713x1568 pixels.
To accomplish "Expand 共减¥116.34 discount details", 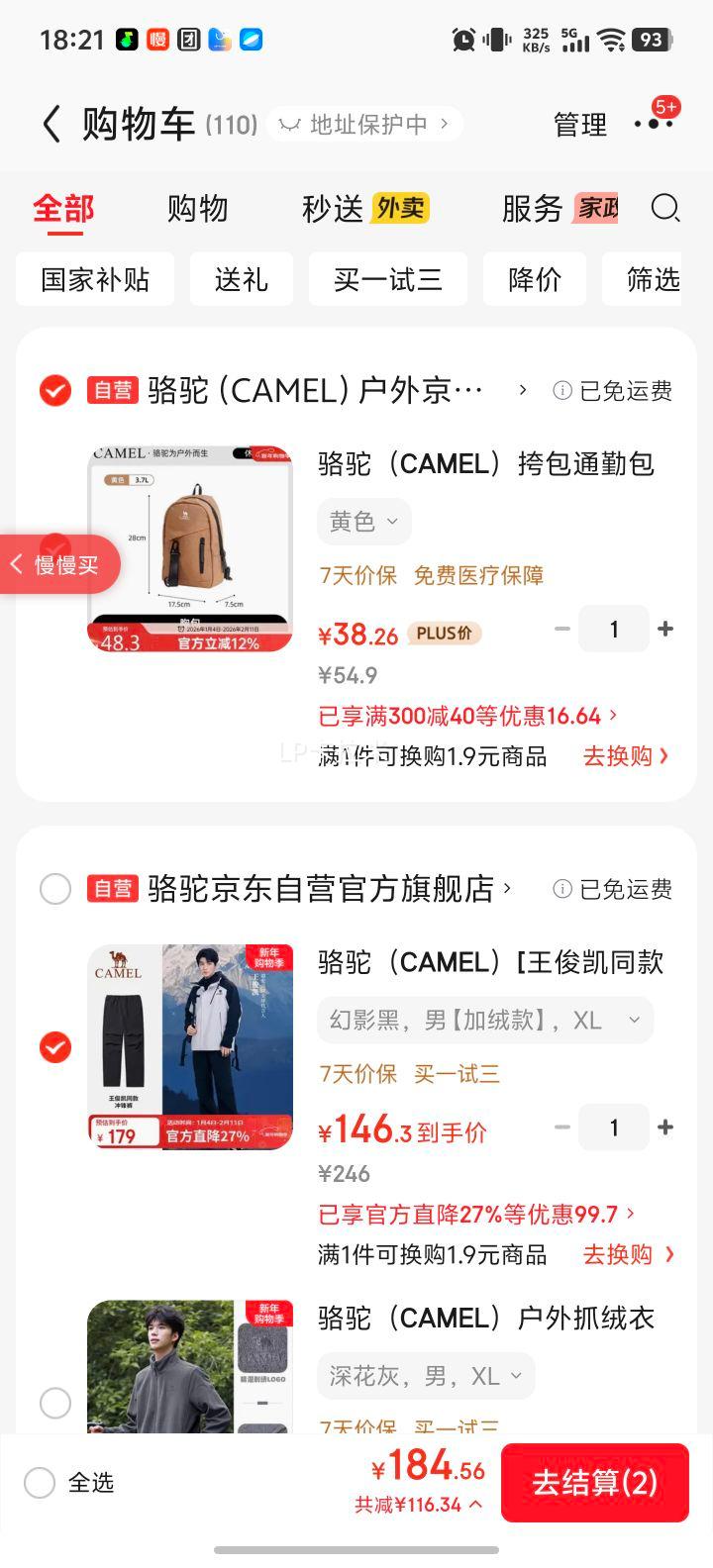I will (x=416, y=1505).
